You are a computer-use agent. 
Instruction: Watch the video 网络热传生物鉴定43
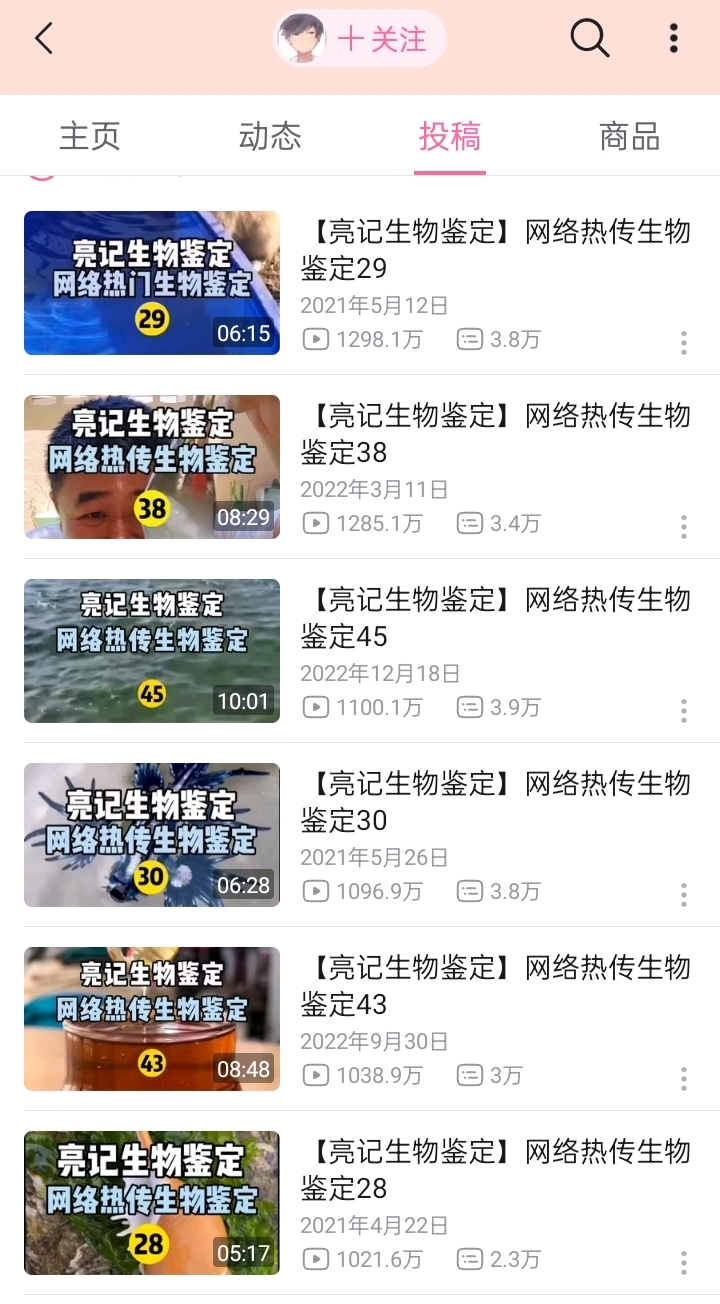click(x=152, y=1019)
